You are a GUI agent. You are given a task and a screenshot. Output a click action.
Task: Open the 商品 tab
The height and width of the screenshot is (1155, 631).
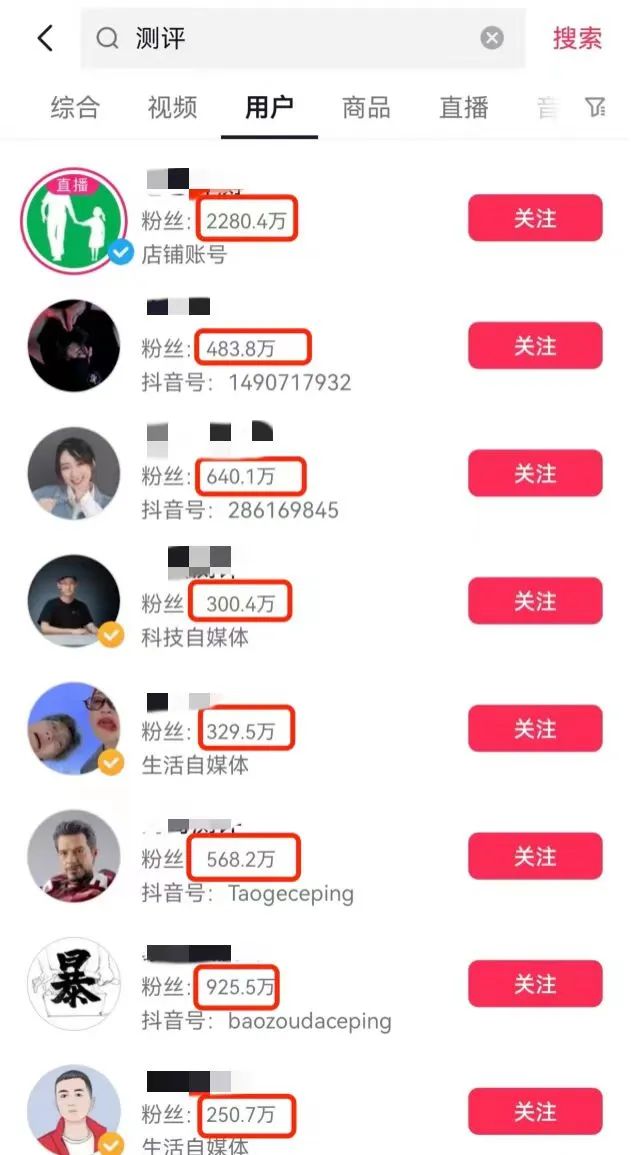(x=366, y=107)
